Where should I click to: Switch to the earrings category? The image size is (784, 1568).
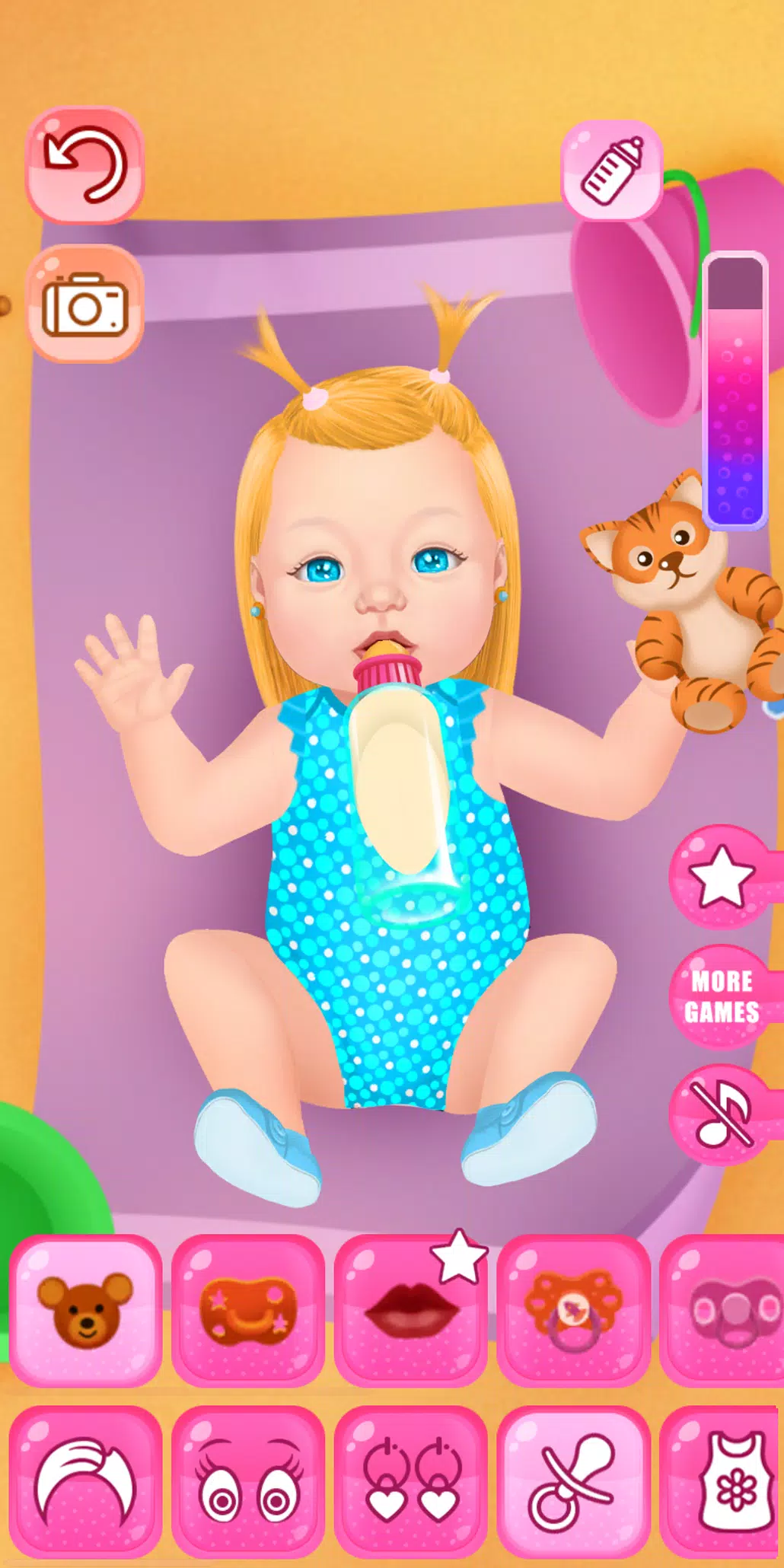pos(411,1481)
